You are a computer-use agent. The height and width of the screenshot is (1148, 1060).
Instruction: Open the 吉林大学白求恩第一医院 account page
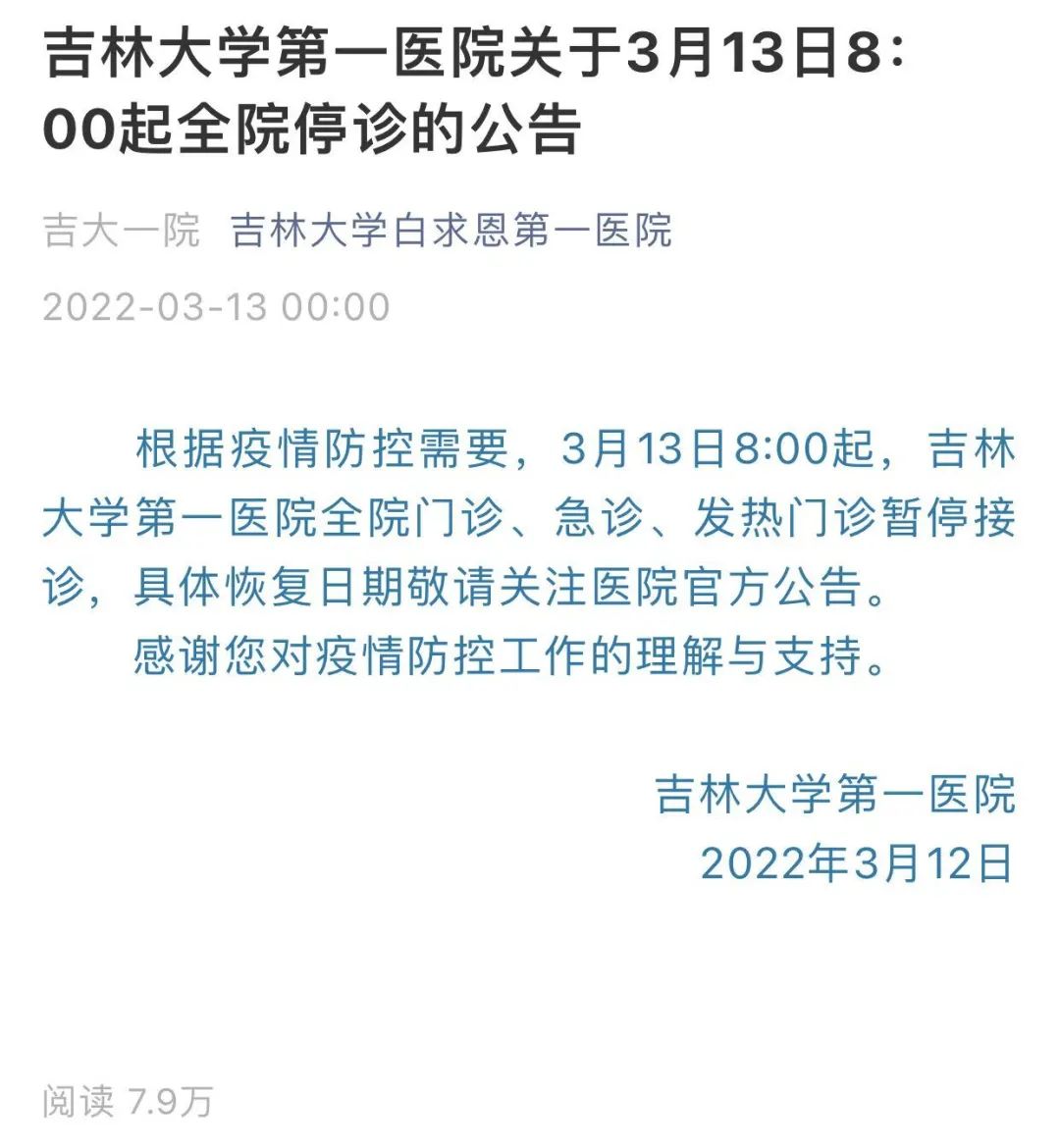pyautogui.click(x=451, y=231)
